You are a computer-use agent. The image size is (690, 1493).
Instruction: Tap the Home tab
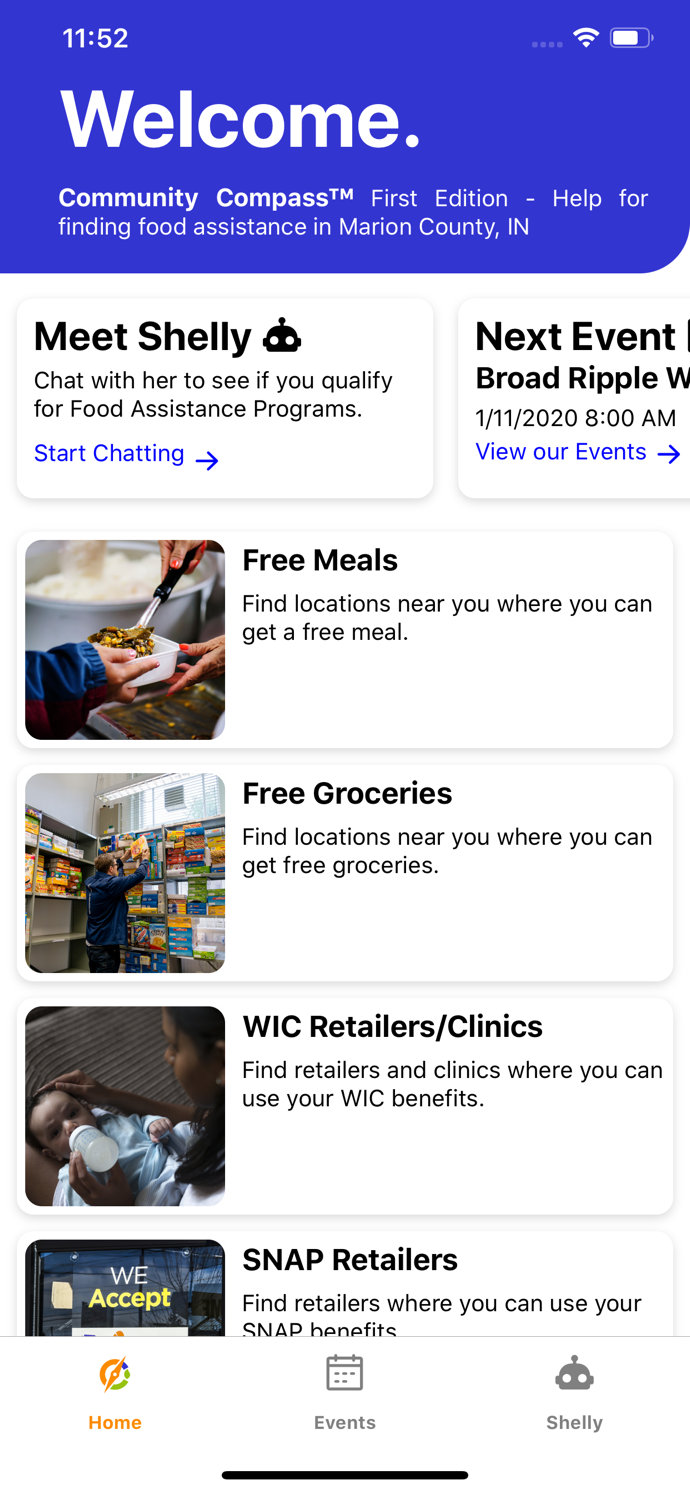pyautogui.click(x=115, y=1393)
